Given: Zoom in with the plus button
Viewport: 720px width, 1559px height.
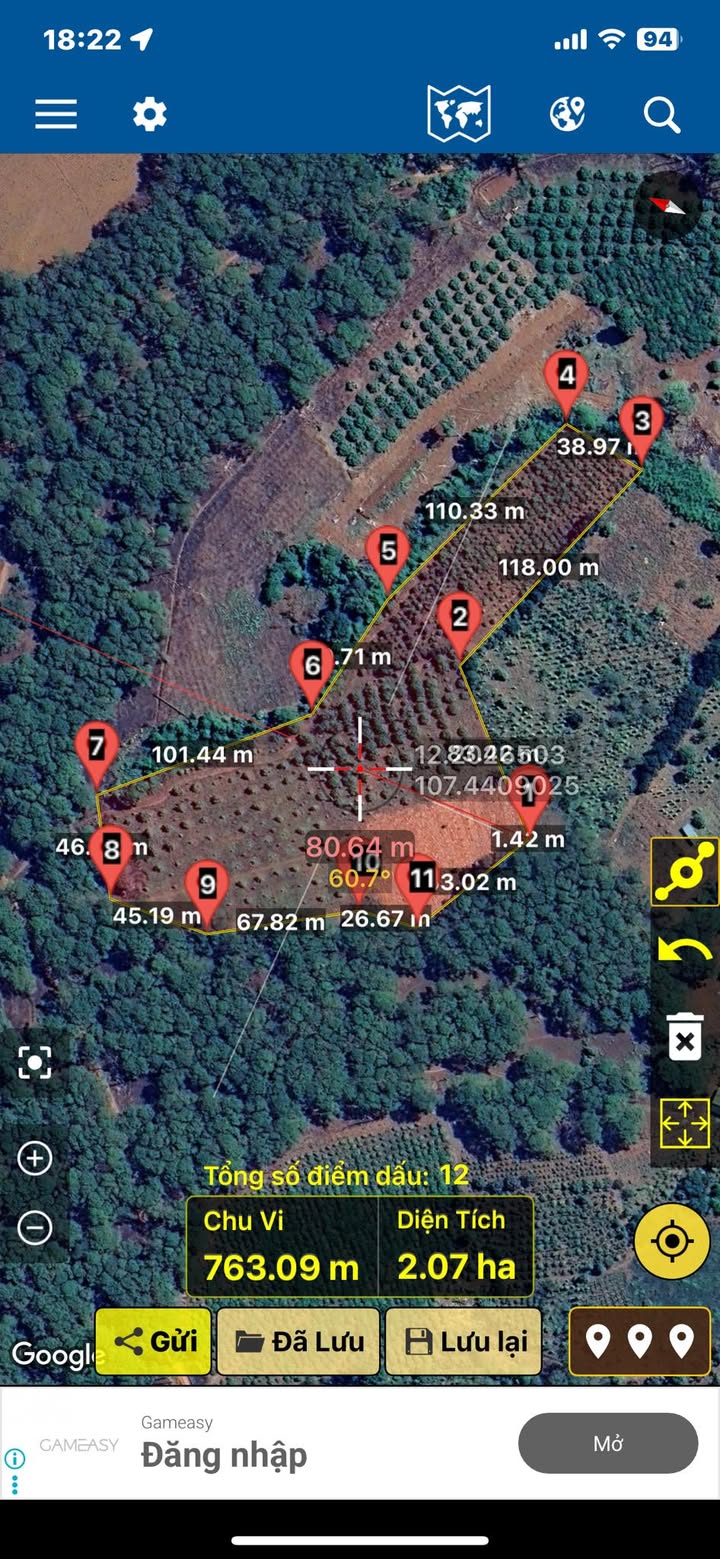Looking at the screenshot, I should [35, 1159].
